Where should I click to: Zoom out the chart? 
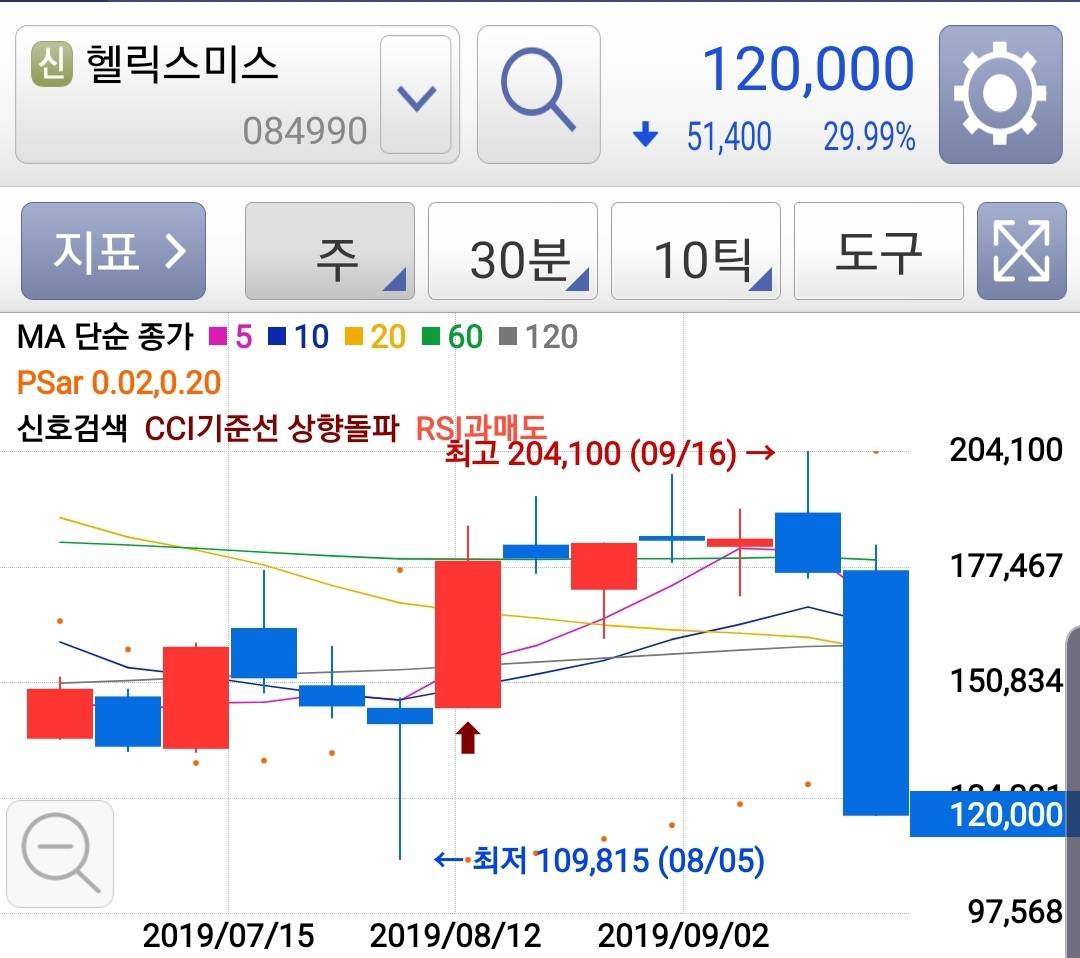tap(60, 853)
